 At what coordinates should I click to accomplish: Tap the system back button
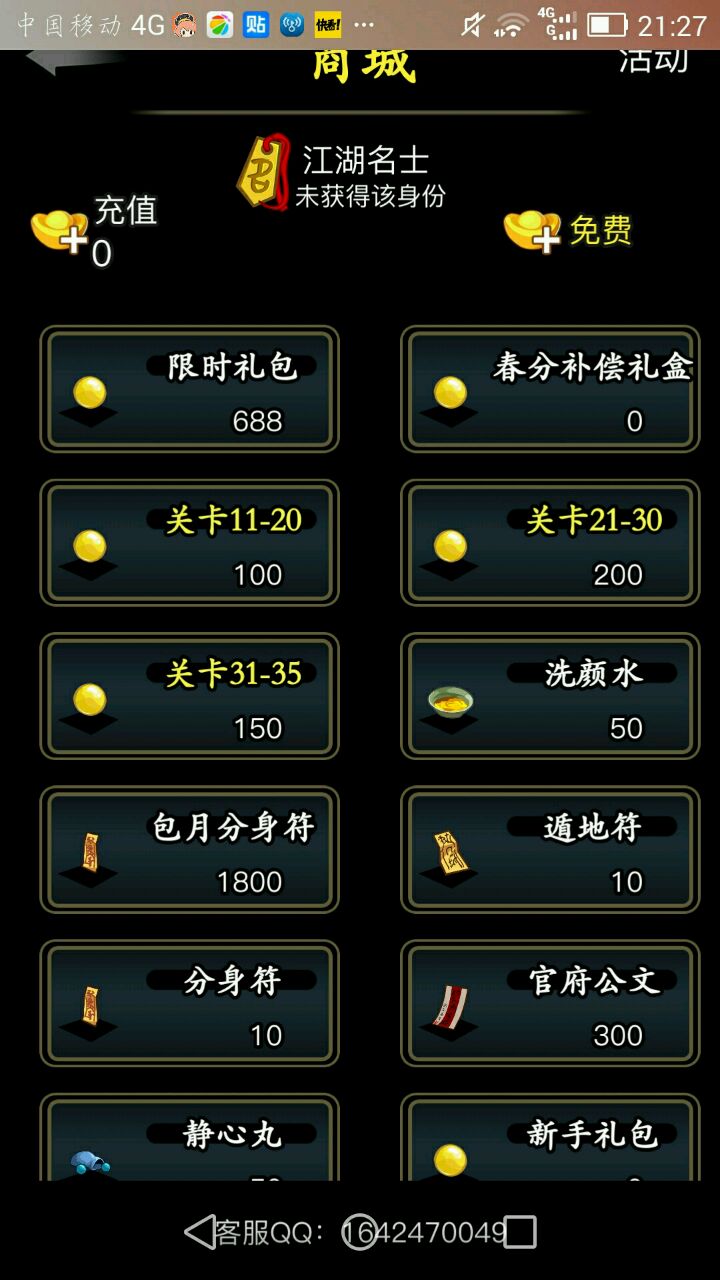(200, 1232)
